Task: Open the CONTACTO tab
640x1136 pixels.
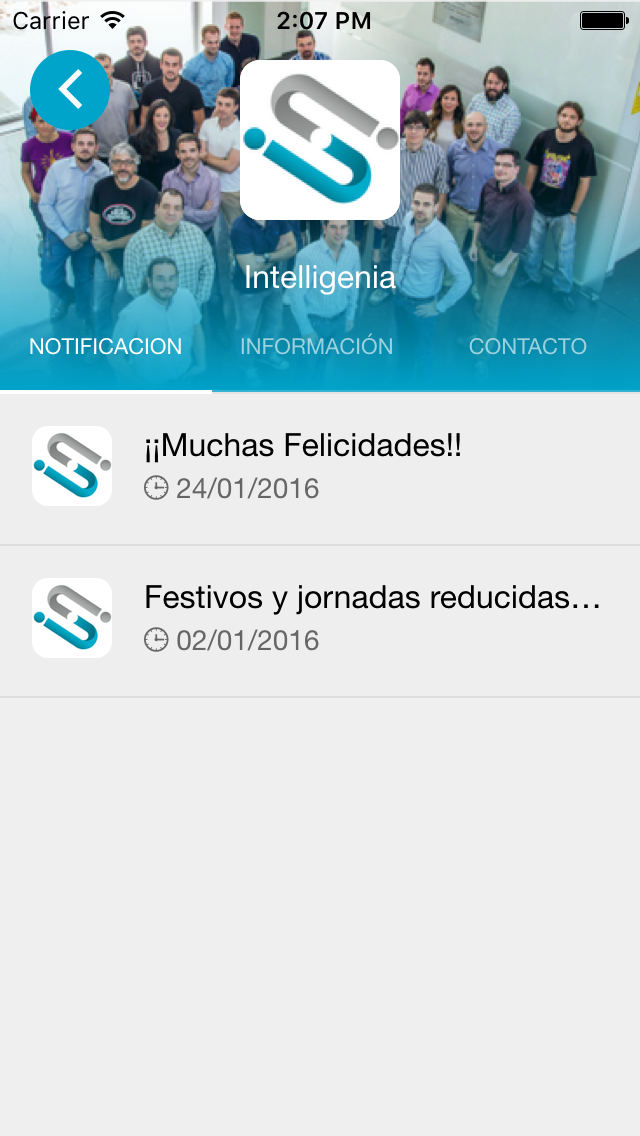Action: tap(527, 347)
